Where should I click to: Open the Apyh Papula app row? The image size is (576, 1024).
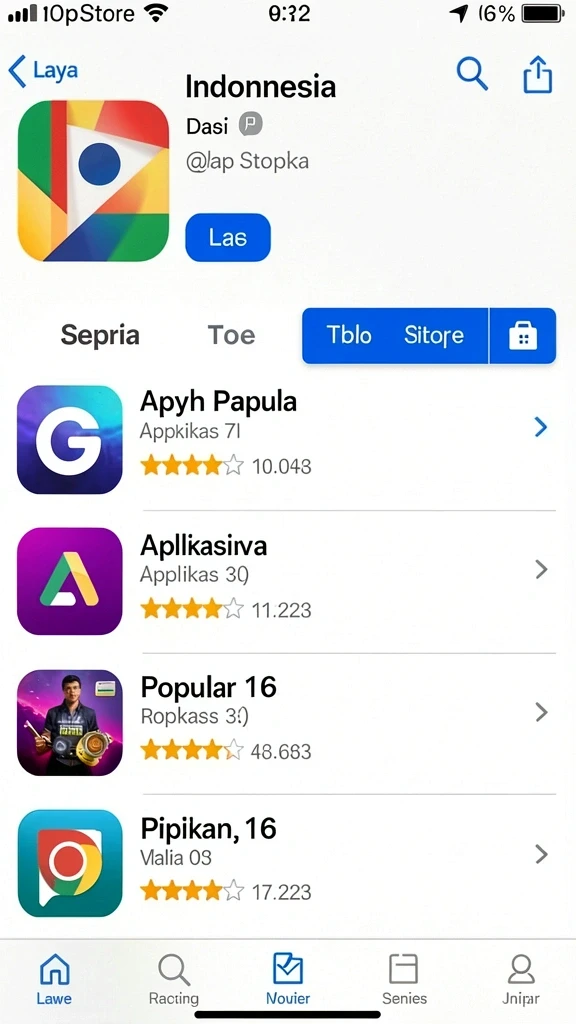pyautogui.click(x=288, y=439)
